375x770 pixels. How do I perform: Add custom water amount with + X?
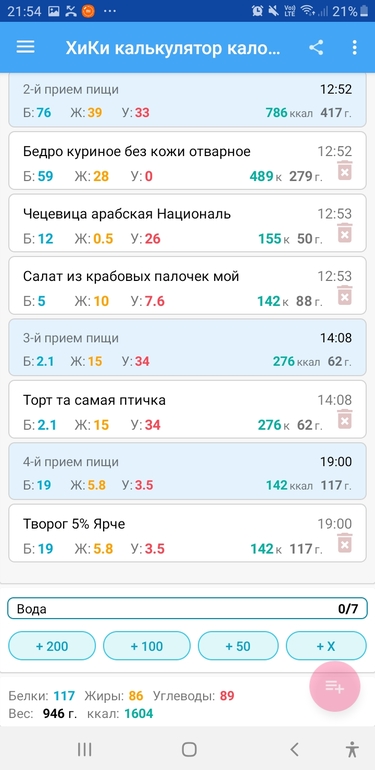click(x=326, y=646)
